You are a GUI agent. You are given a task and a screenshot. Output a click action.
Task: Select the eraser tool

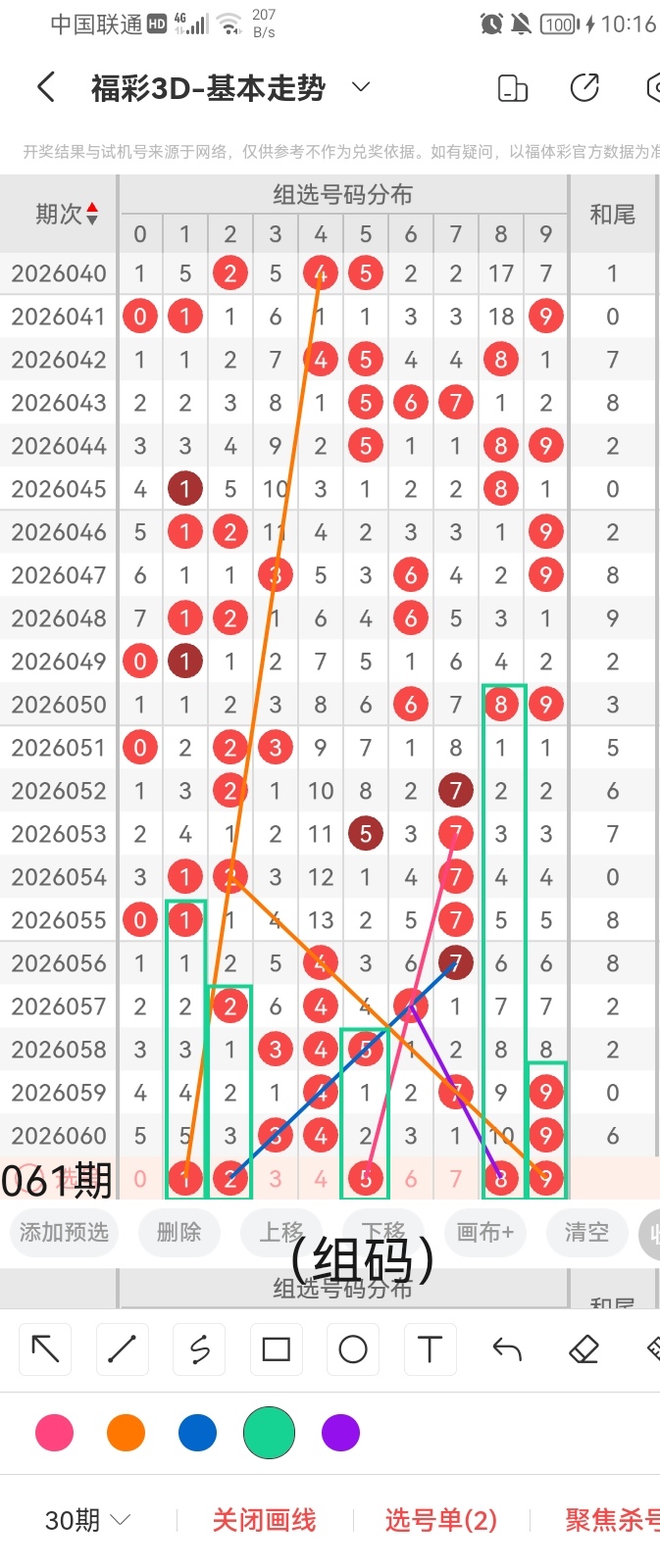[584, 1349]
